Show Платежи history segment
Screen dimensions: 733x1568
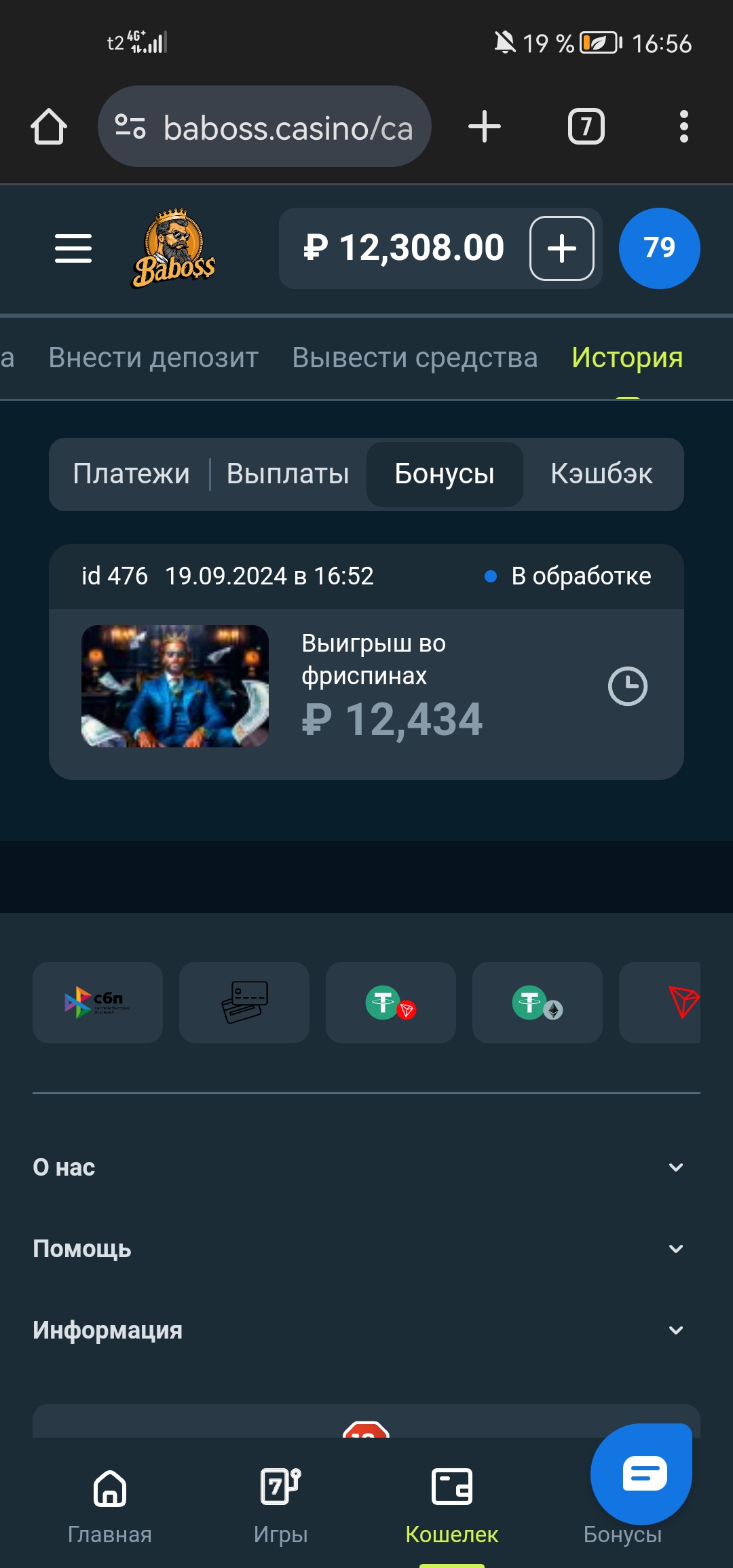pos(131,474)
